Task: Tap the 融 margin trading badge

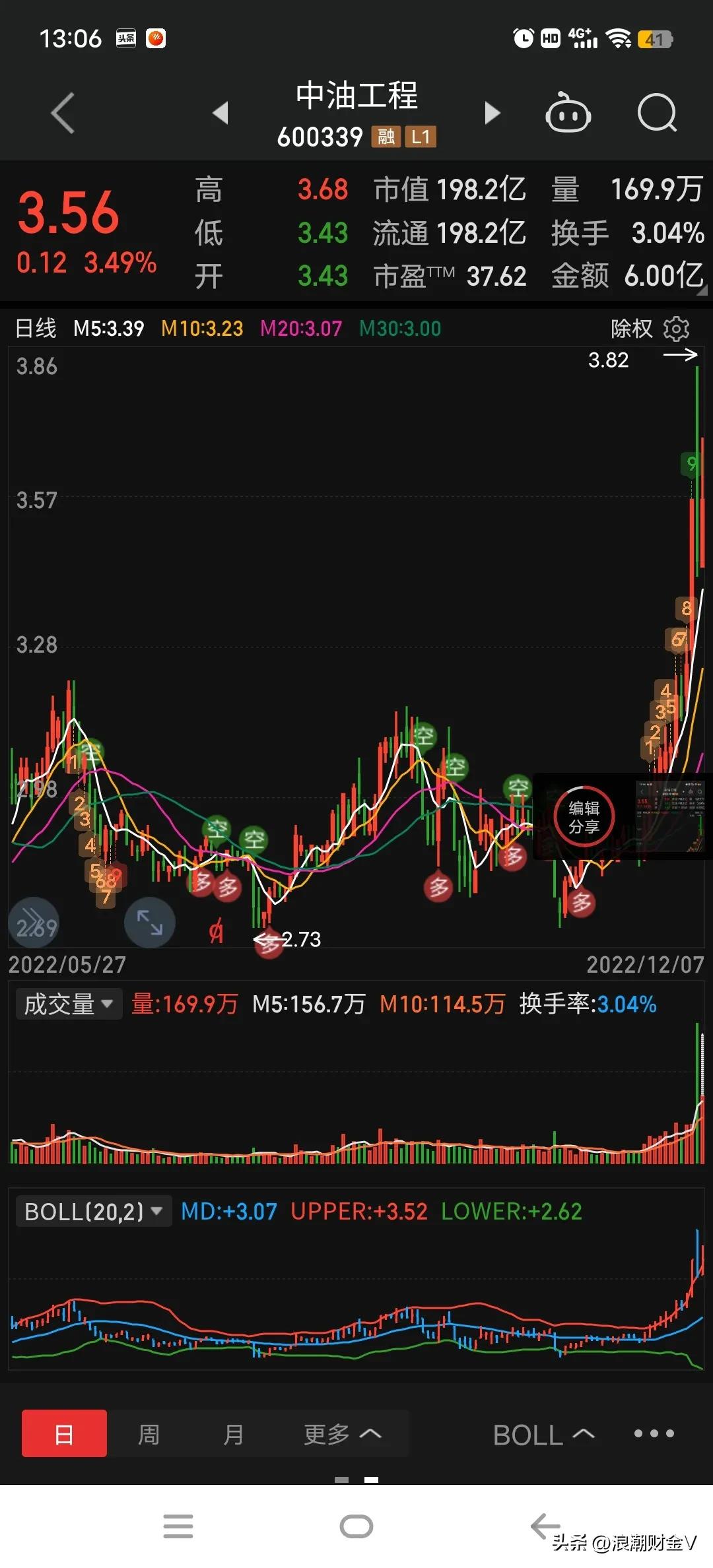Action: pyautogui.click(x=387, y=138)
